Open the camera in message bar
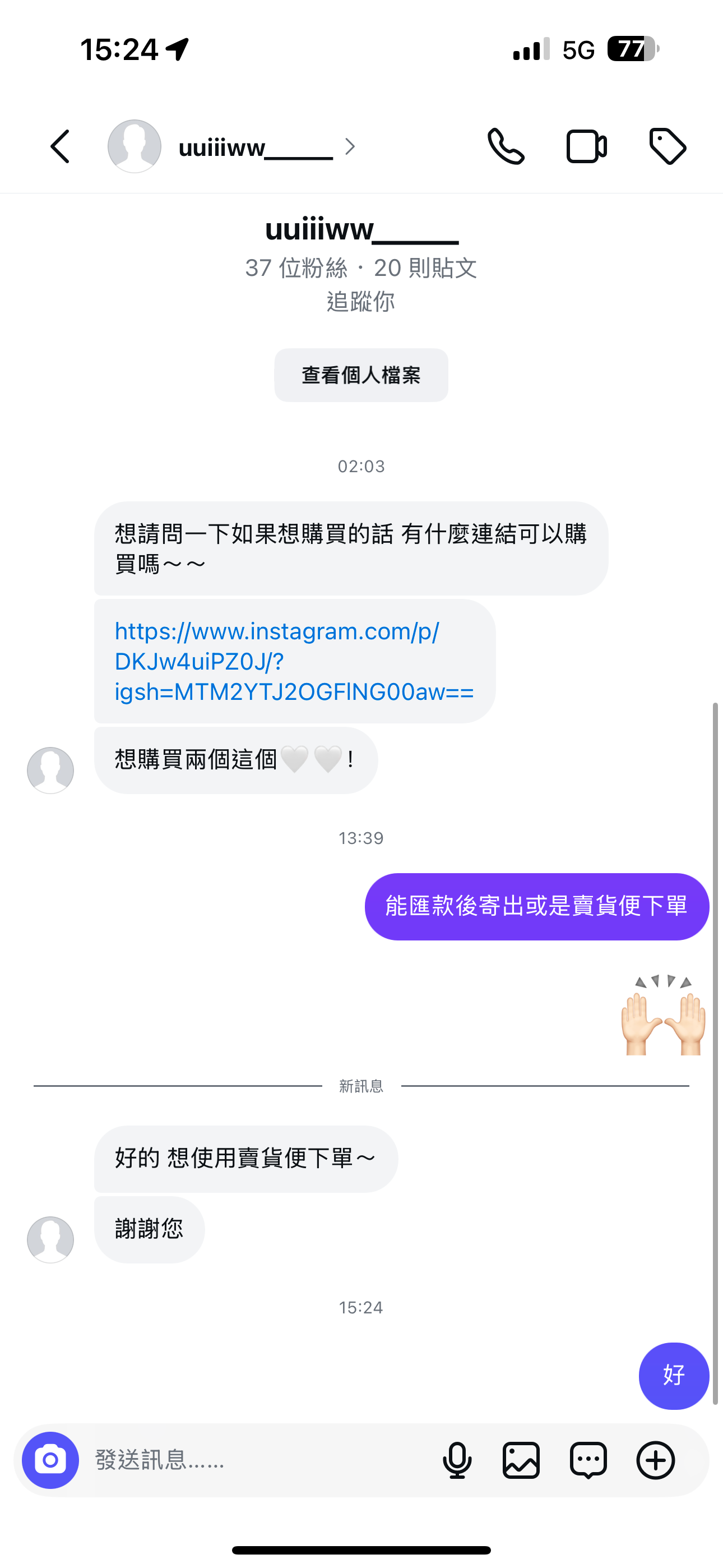This screenshot has height=1568, width=723. coord(50,1460)
